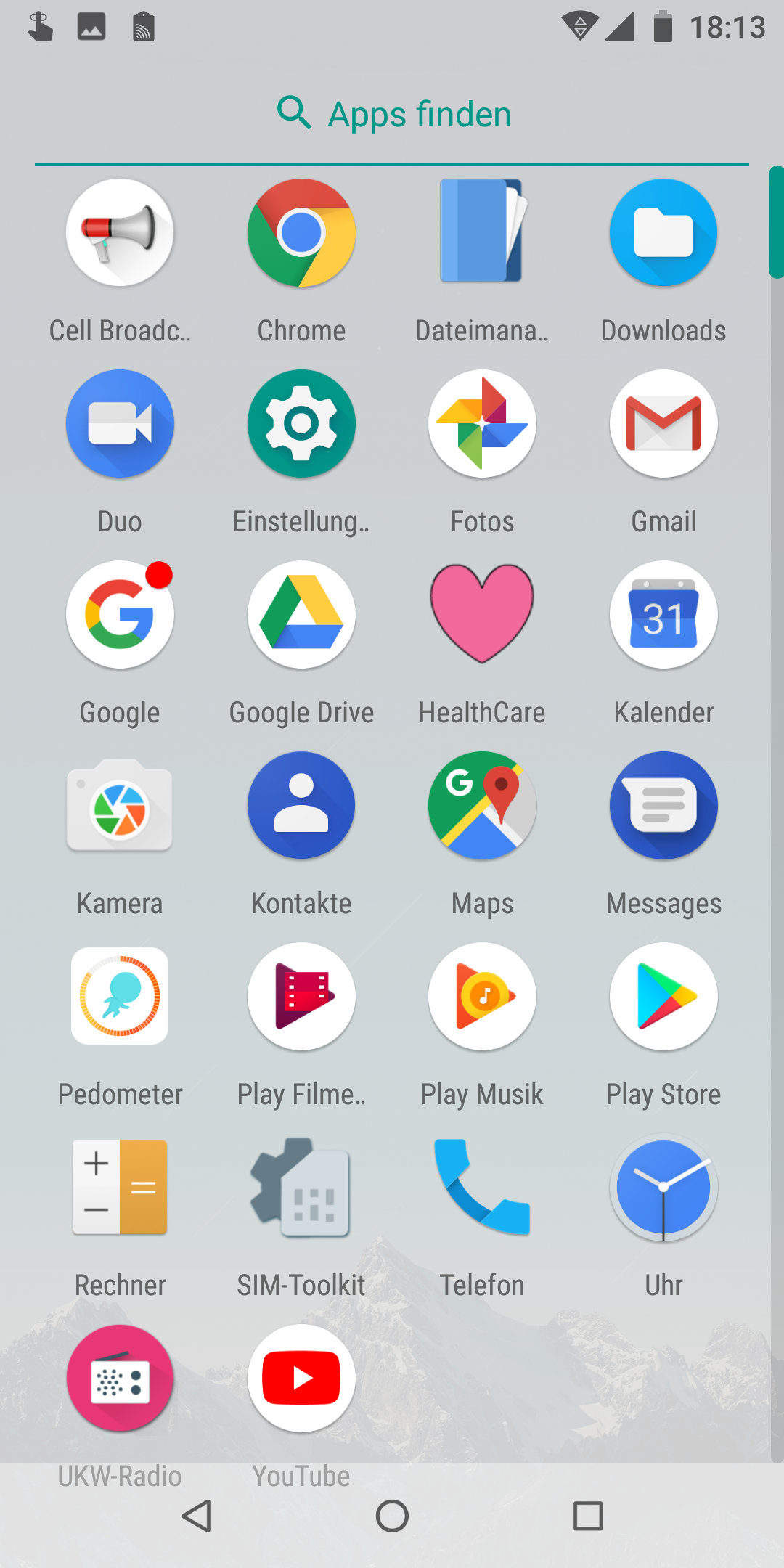This screenshot has width=784, height=1568.
Task: Launch the HealthCare app
Action: (x=482, y=615)
